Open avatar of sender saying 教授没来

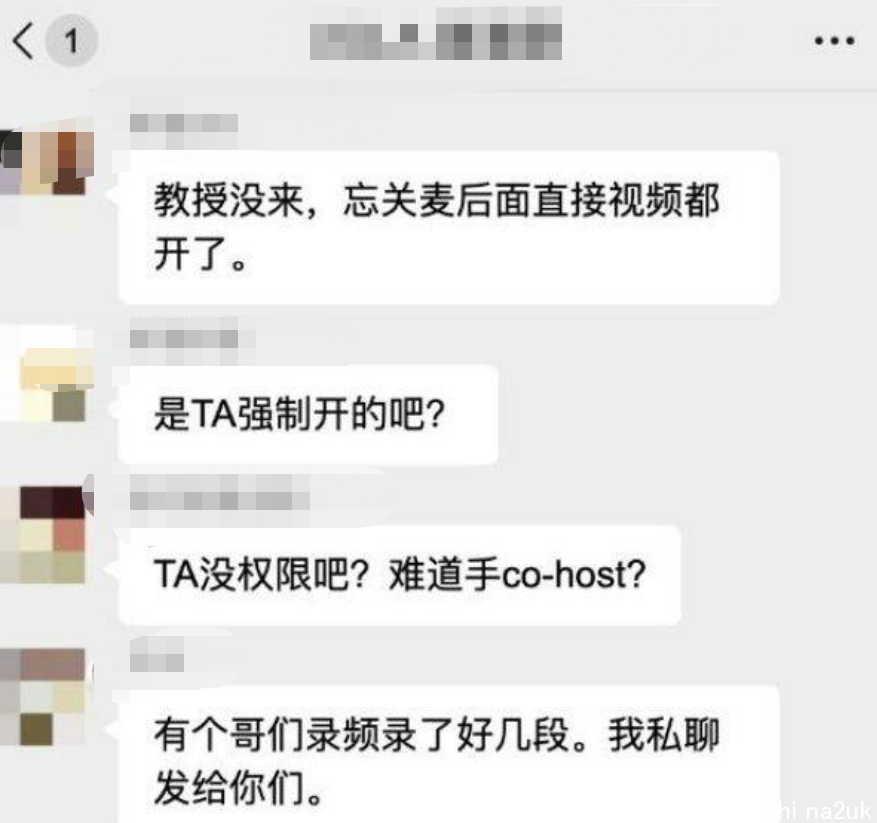click(x=45, y=163)
